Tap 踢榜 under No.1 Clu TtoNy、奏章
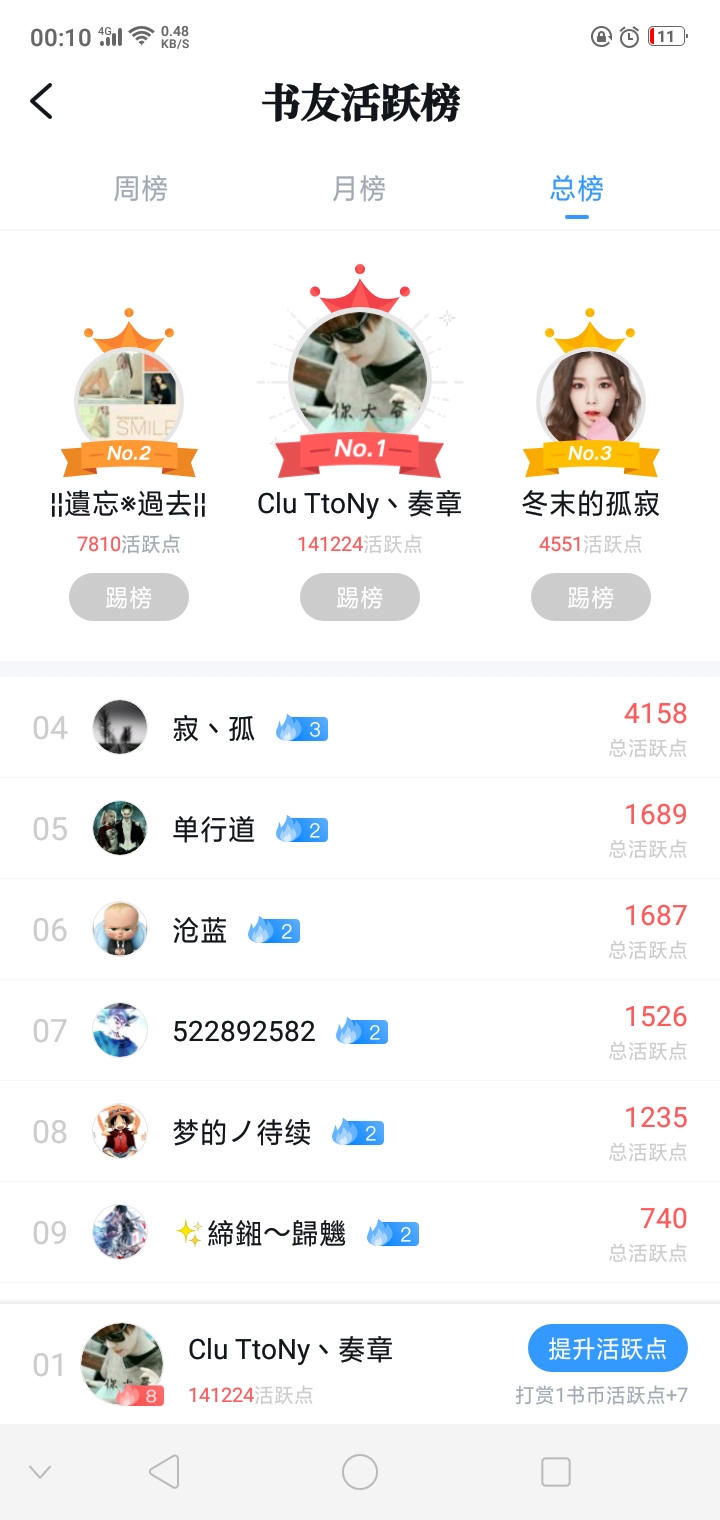The width and height of the screenshot is (720, 1520). pyautogui.click(x=360, y=598)
